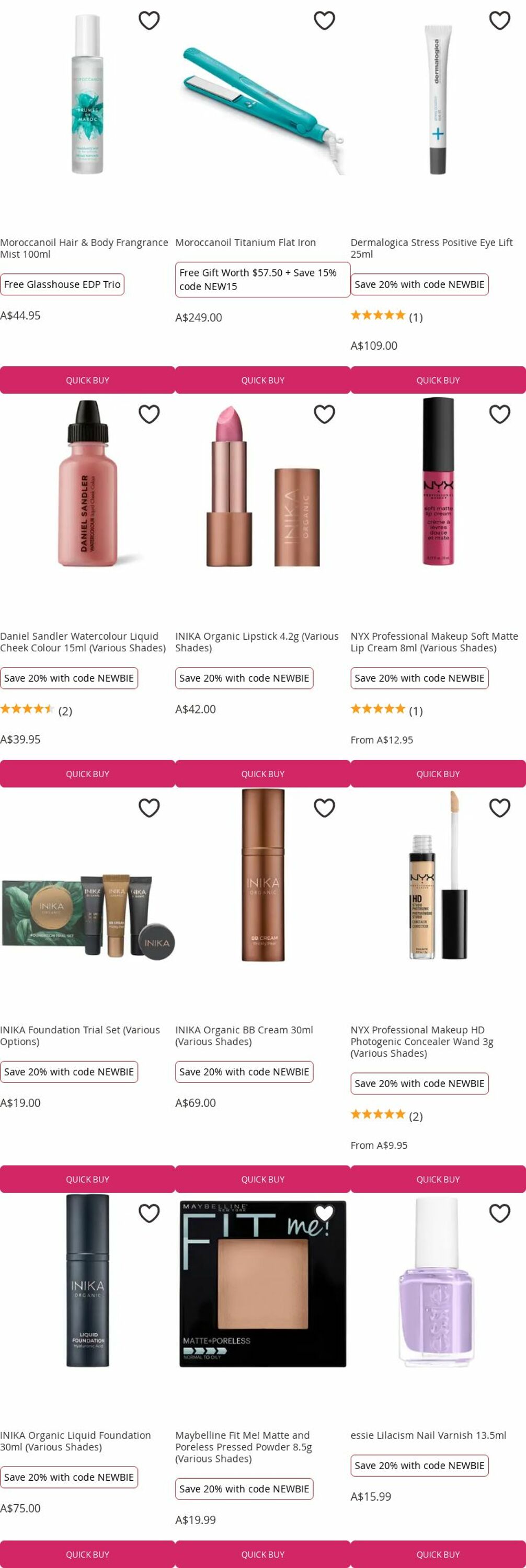Quick buy Daniel Sandler Liquid Cheek Colour
Viewport: 526px width, 1568px height.
87,774
